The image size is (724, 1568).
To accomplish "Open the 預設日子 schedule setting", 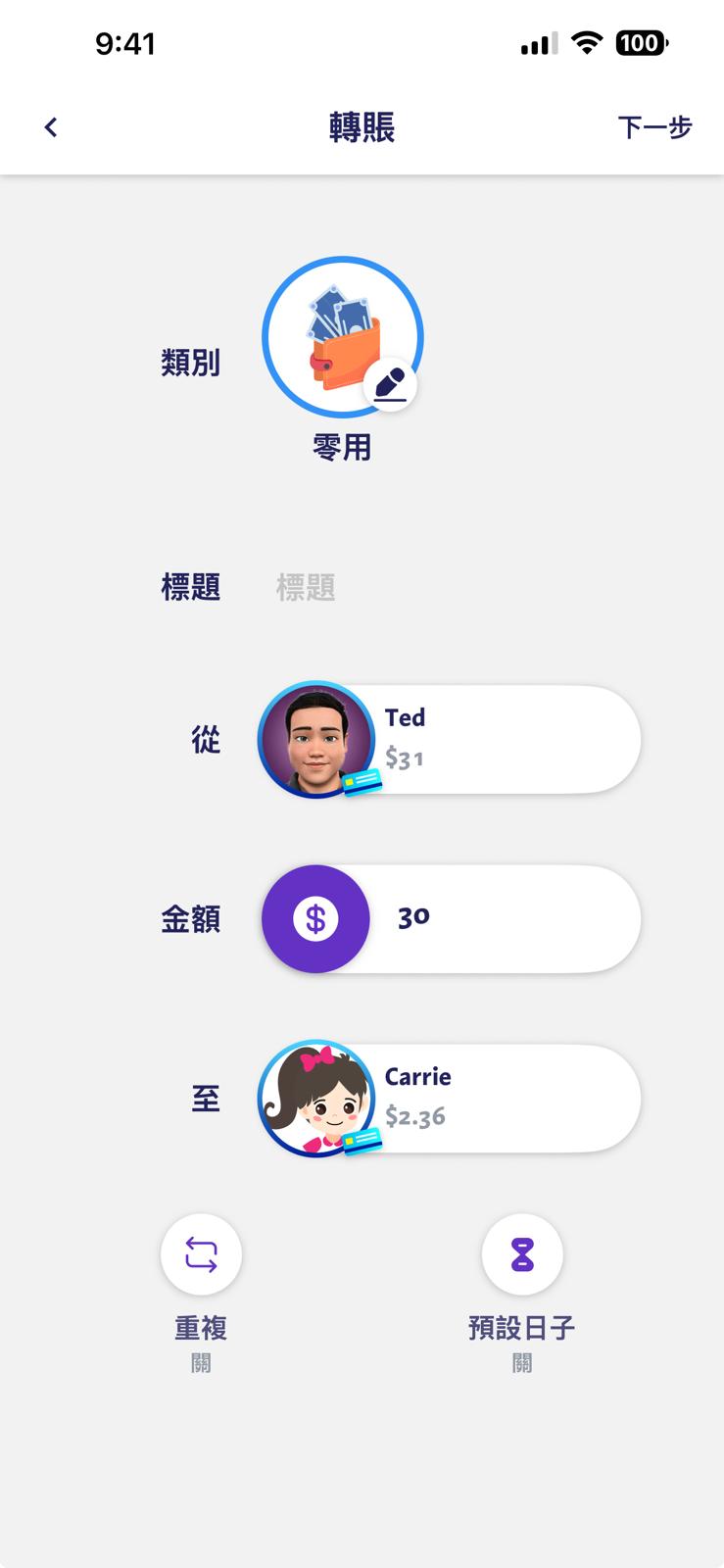I will click(521, 1254).
